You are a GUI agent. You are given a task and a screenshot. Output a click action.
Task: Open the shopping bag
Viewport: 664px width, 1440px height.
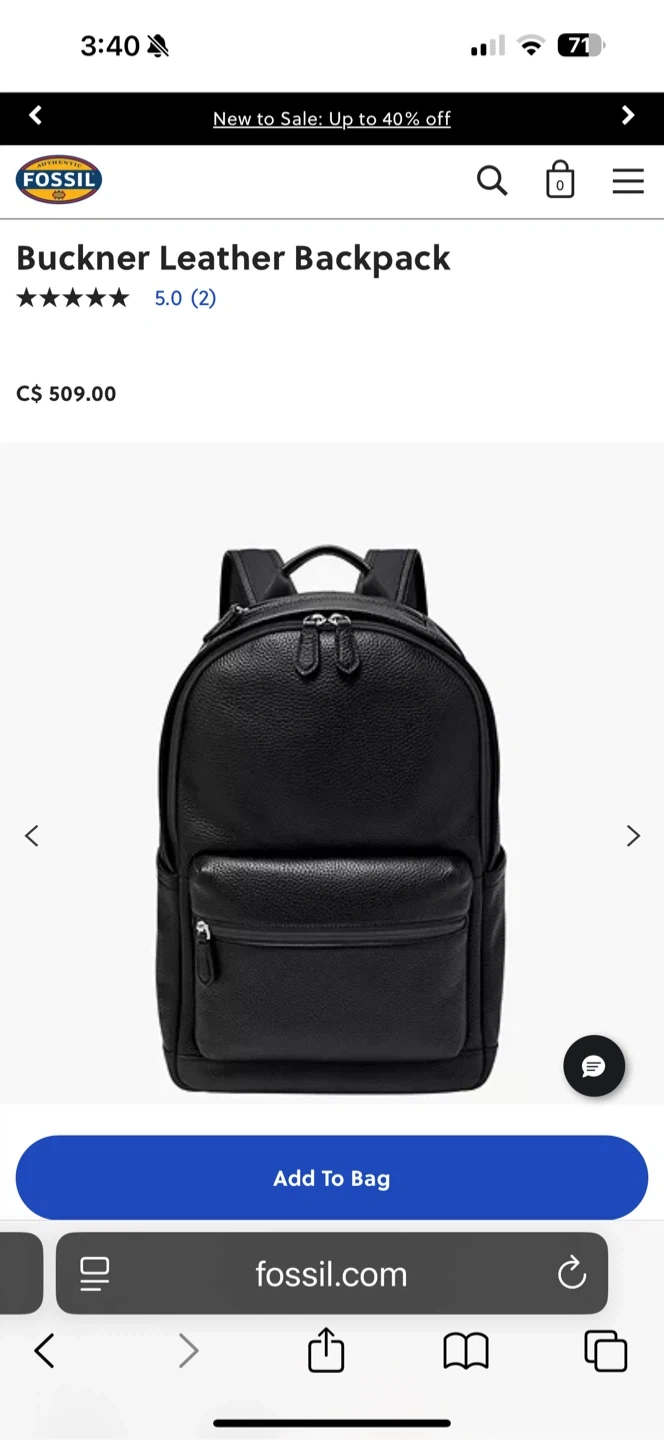pyautogui.click(x=560, y=181)
